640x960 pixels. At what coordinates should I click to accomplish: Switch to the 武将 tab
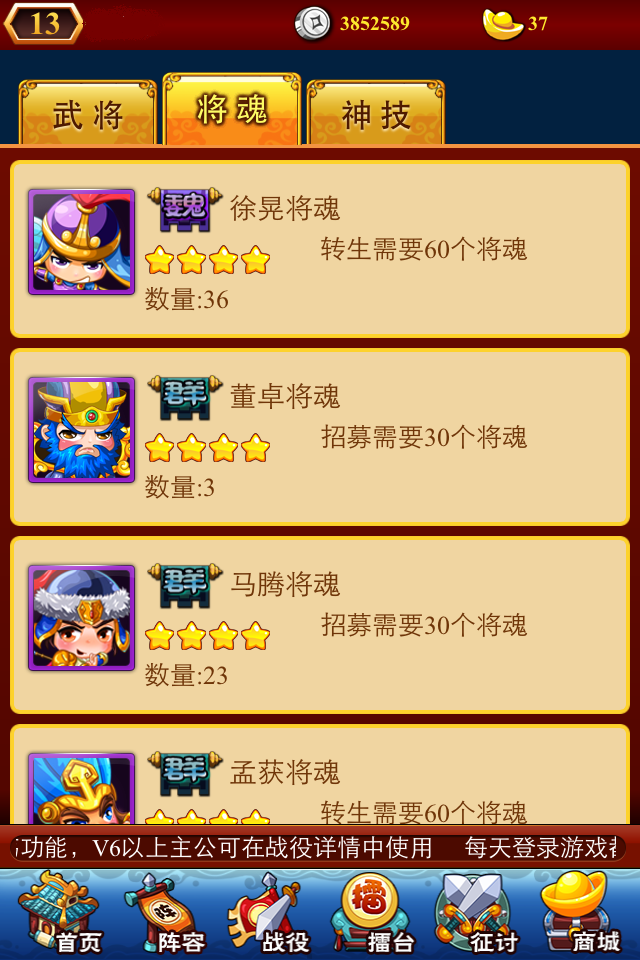(x=88, y=115)
